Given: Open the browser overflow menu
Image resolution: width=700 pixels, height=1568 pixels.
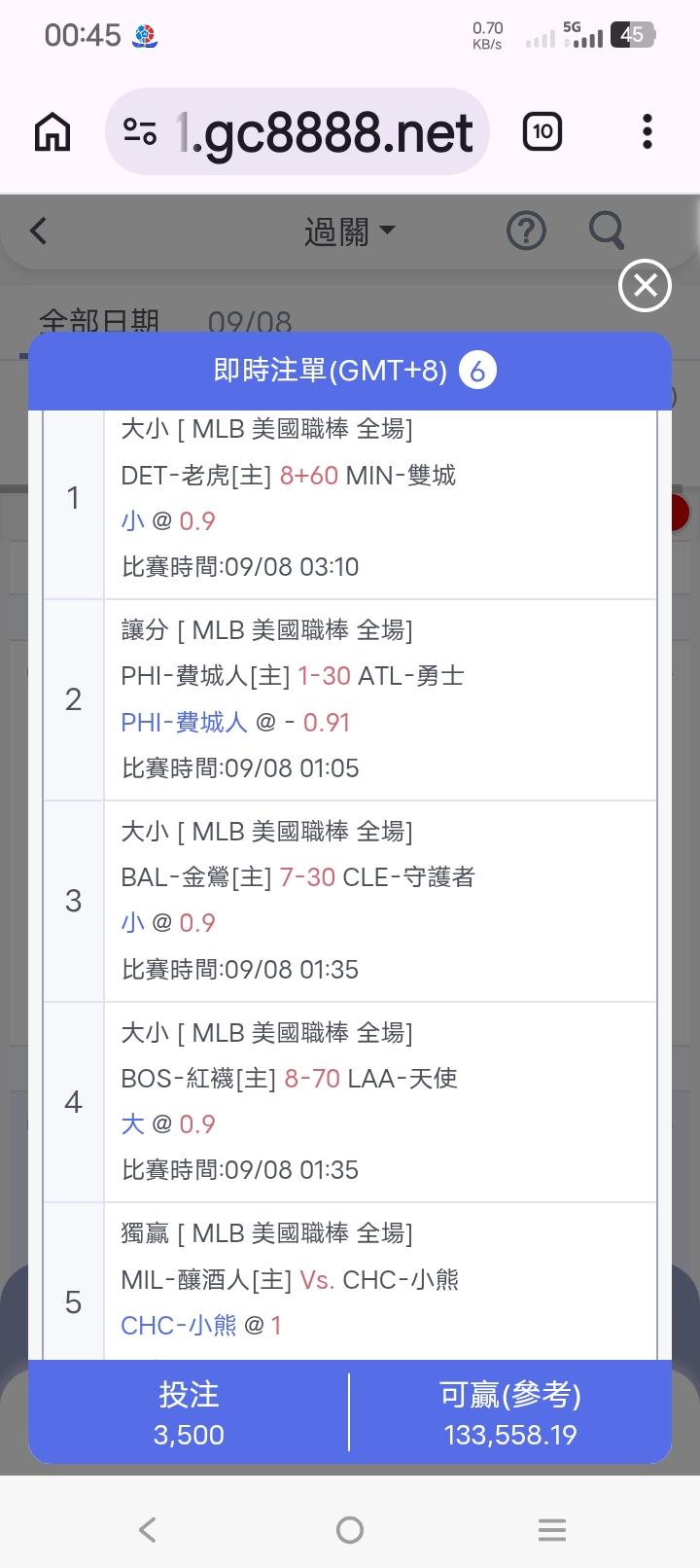Looking at the screenshot, I should [x=647, y=131].
